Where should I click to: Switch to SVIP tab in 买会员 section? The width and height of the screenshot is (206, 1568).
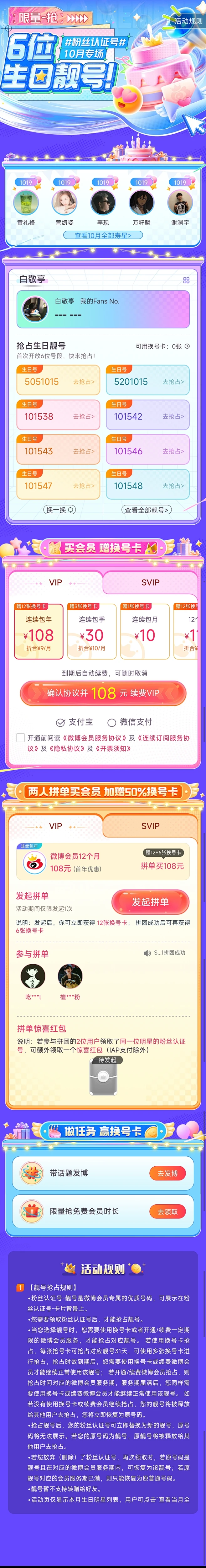click(x=150, y=582)
